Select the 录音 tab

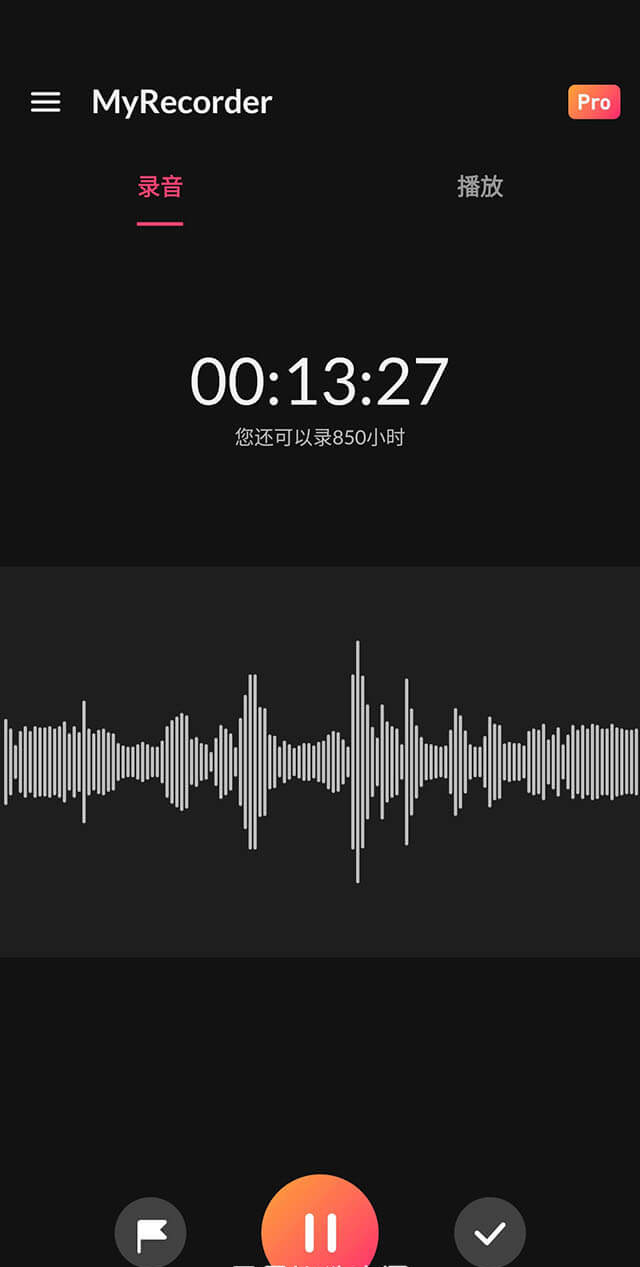click(x=160, y=187)
